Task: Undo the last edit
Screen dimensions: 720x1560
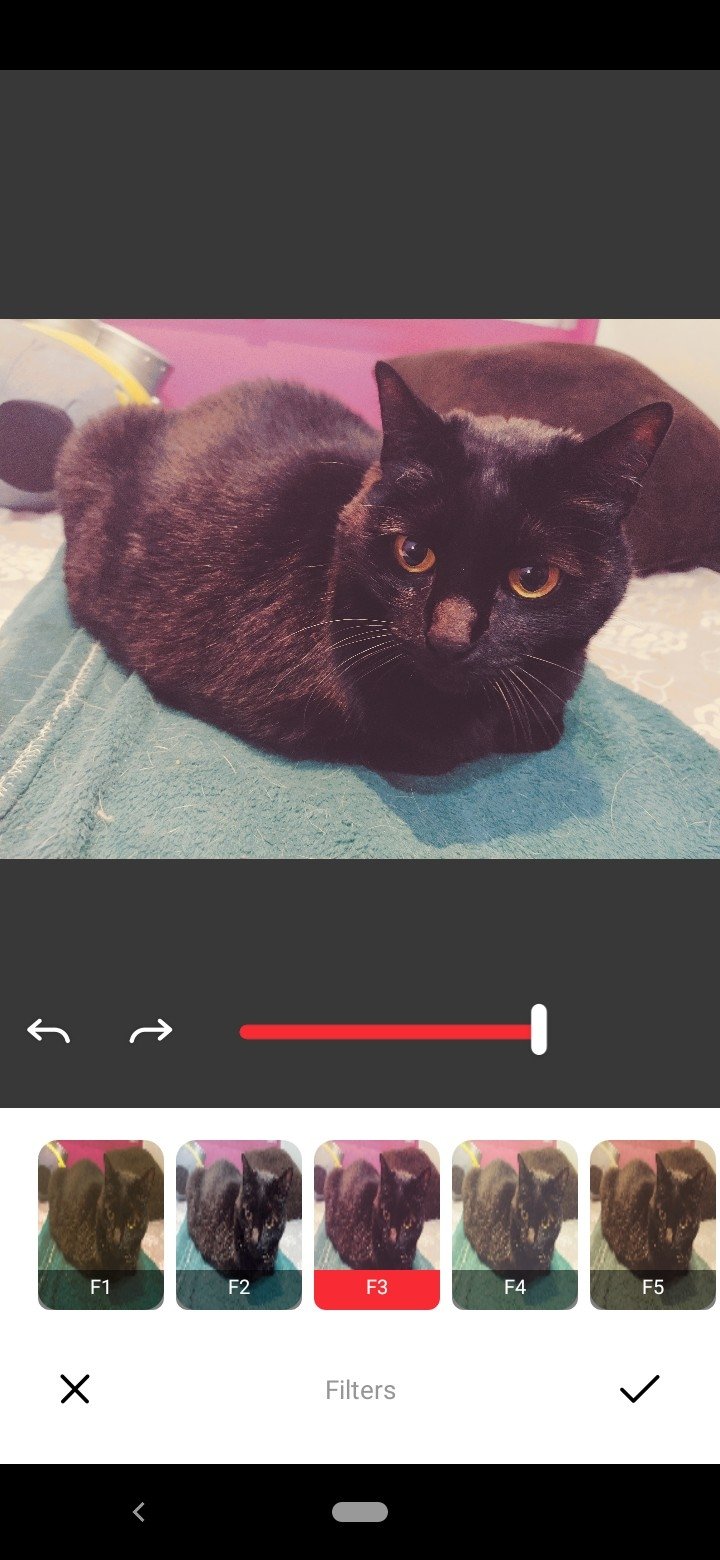Action: (48, 1031)
